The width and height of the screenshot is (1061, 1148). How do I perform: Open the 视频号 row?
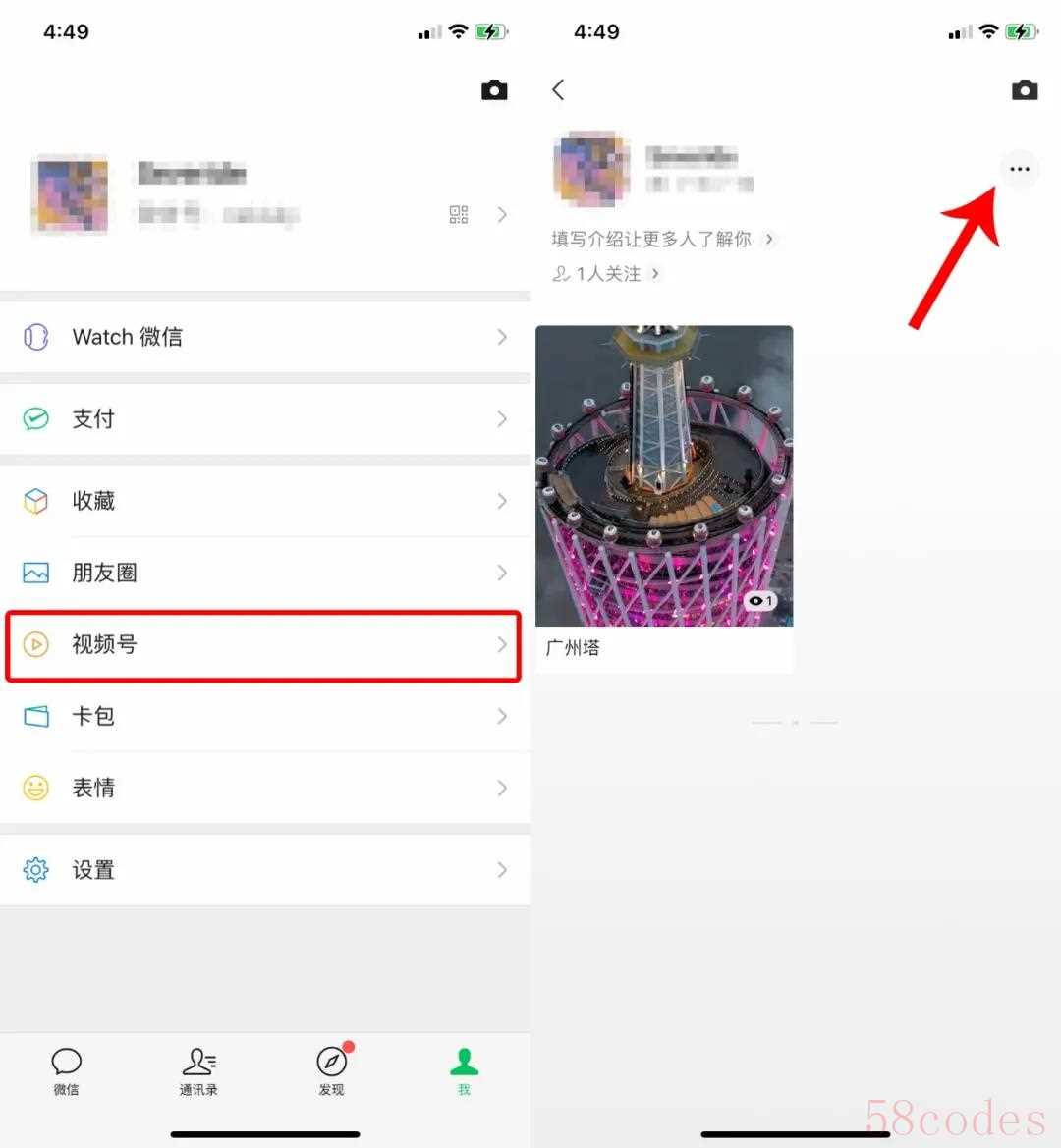(263, 645)
